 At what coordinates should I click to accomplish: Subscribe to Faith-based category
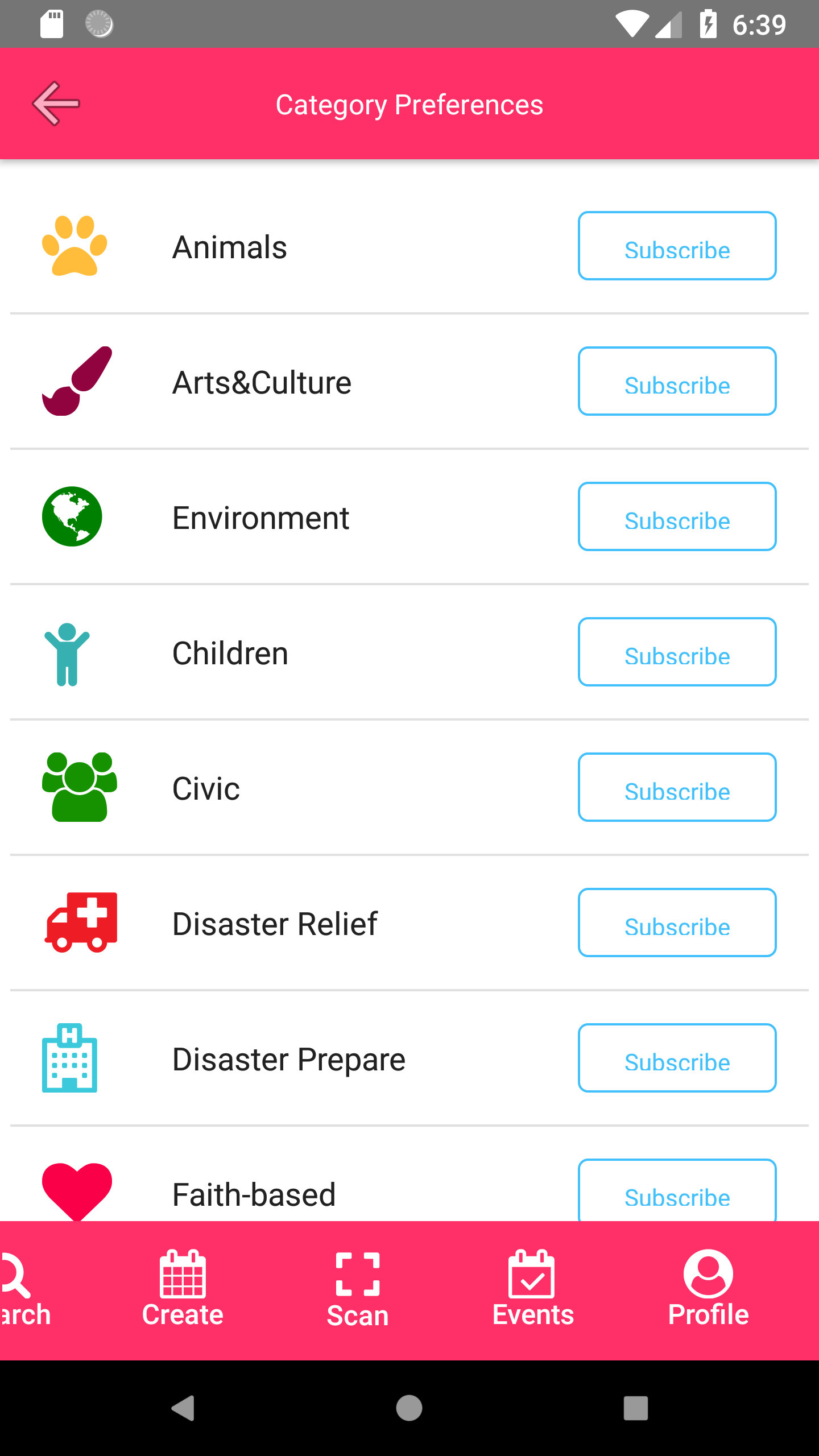[677, 1190]
